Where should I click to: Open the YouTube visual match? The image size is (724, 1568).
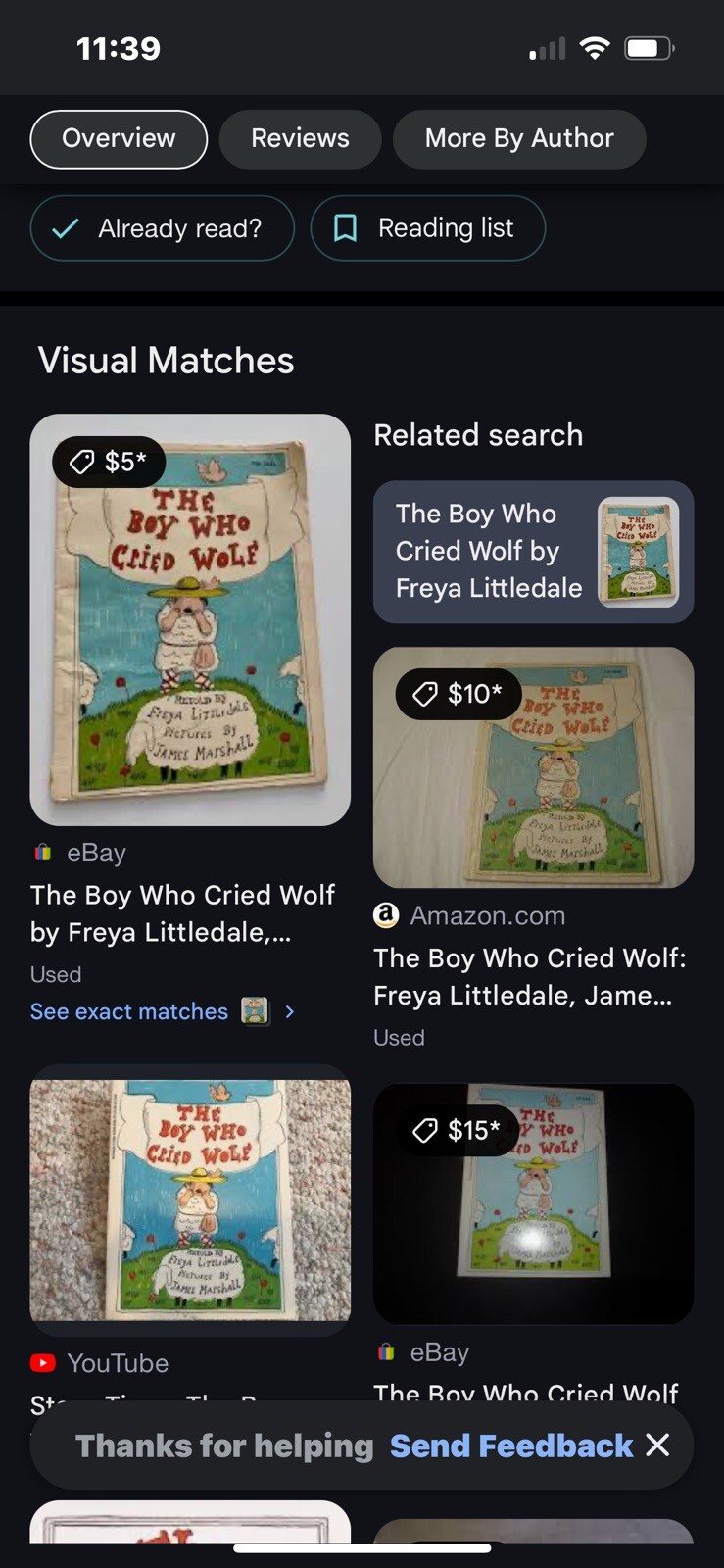tap(190, 1200)
